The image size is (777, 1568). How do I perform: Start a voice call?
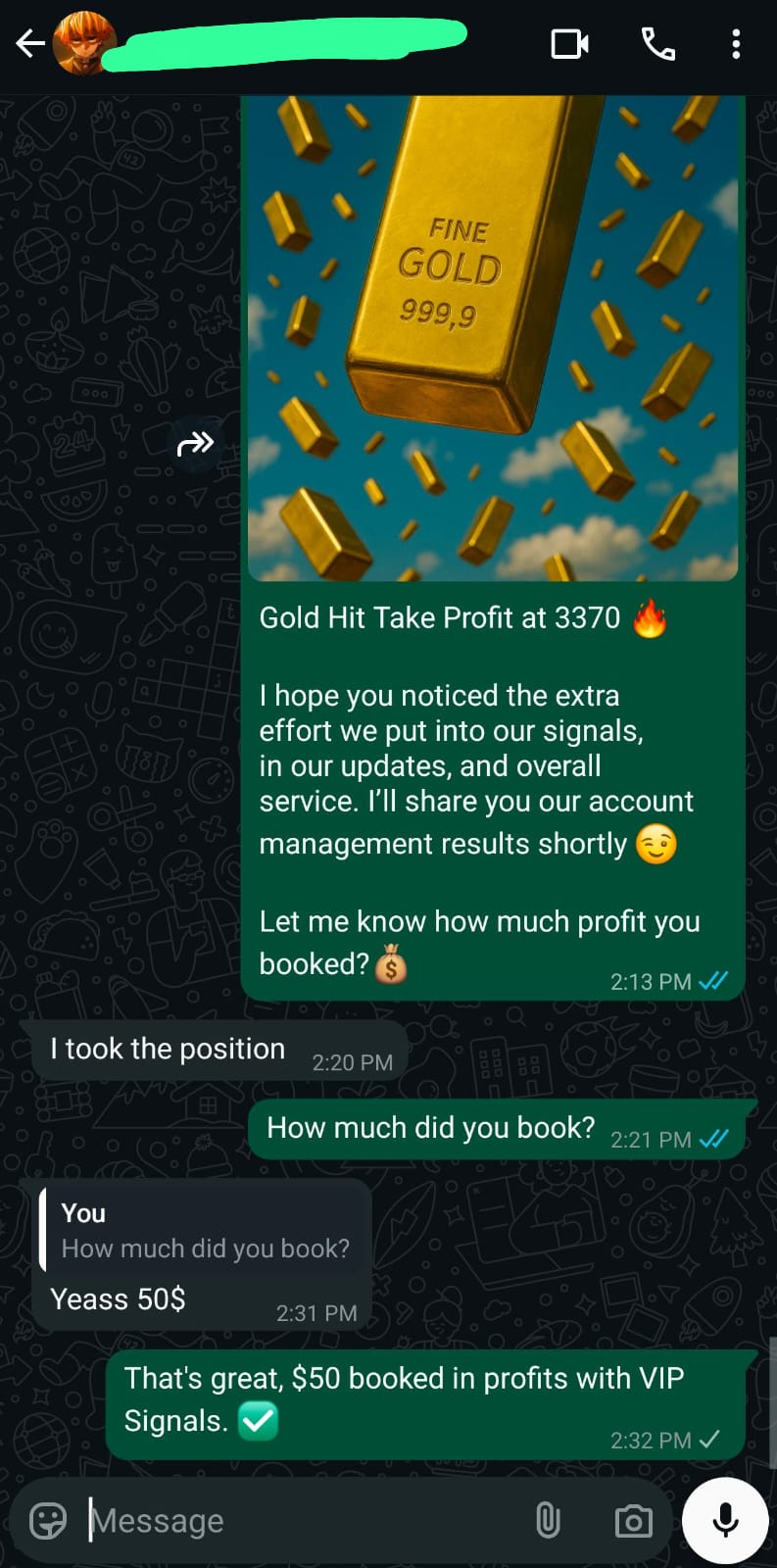pyautogui.click(x=657, y=44)
